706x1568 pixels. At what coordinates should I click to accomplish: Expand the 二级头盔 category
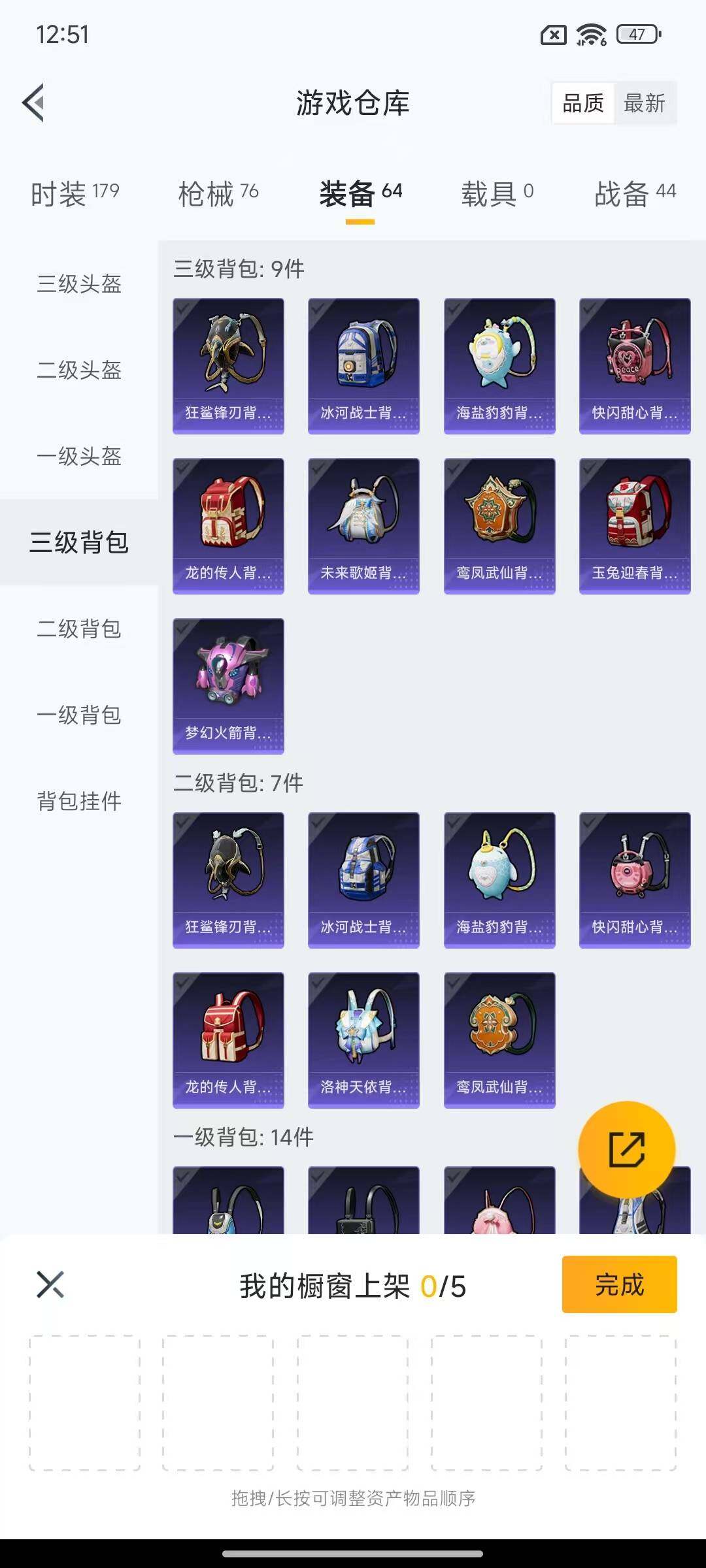click(78, 370)
